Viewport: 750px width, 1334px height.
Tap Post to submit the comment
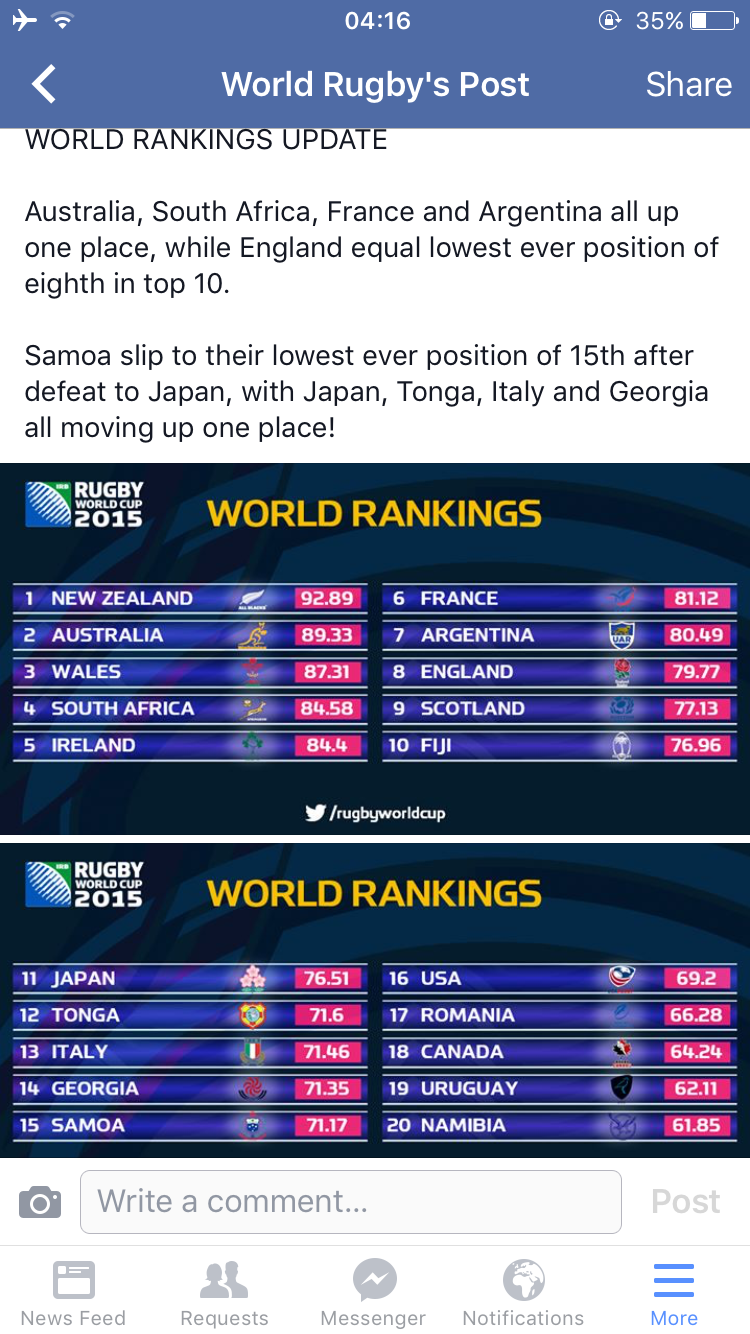pos(685,1201)
